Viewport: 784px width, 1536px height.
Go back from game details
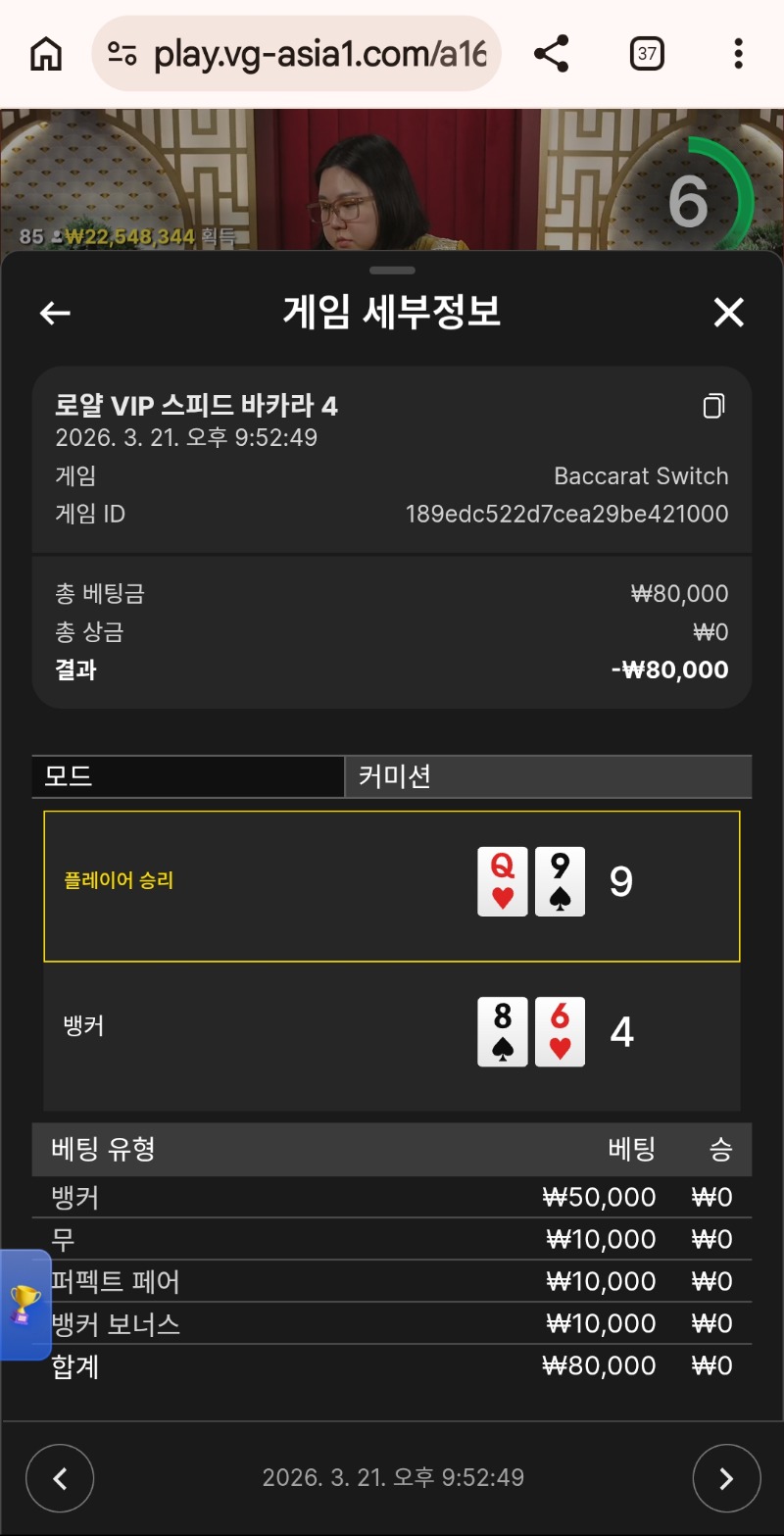point(55,313)
